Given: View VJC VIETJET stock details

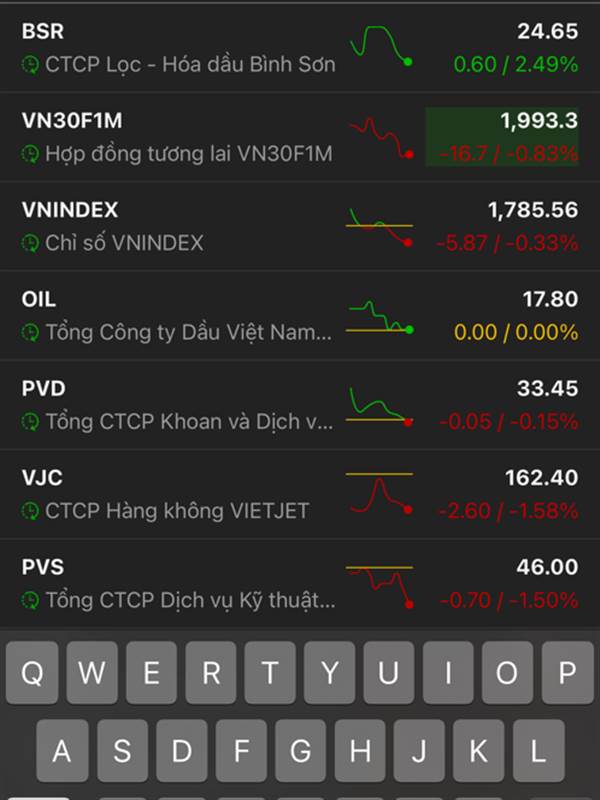Looking at the screenshot, I should tap(180, 493).
